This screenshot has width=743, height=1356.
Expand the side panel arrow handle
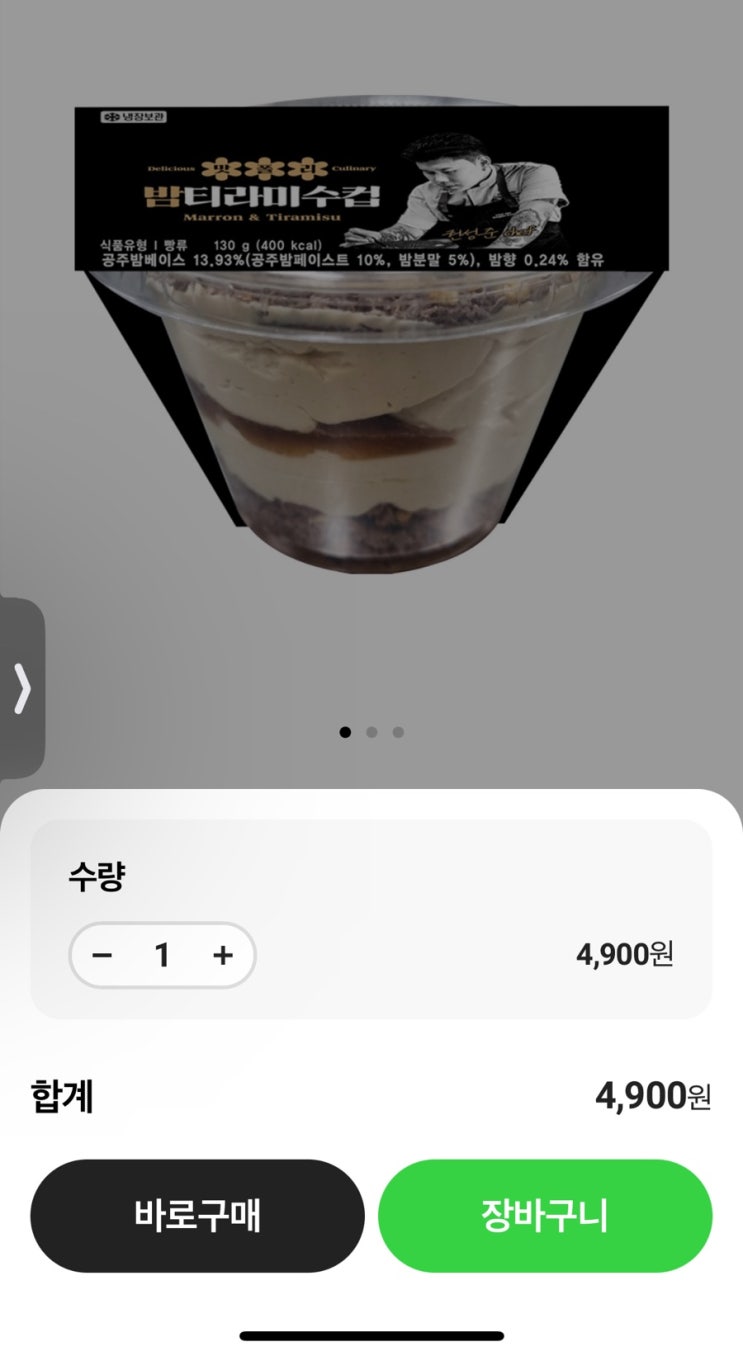click(x=21, y=688)
